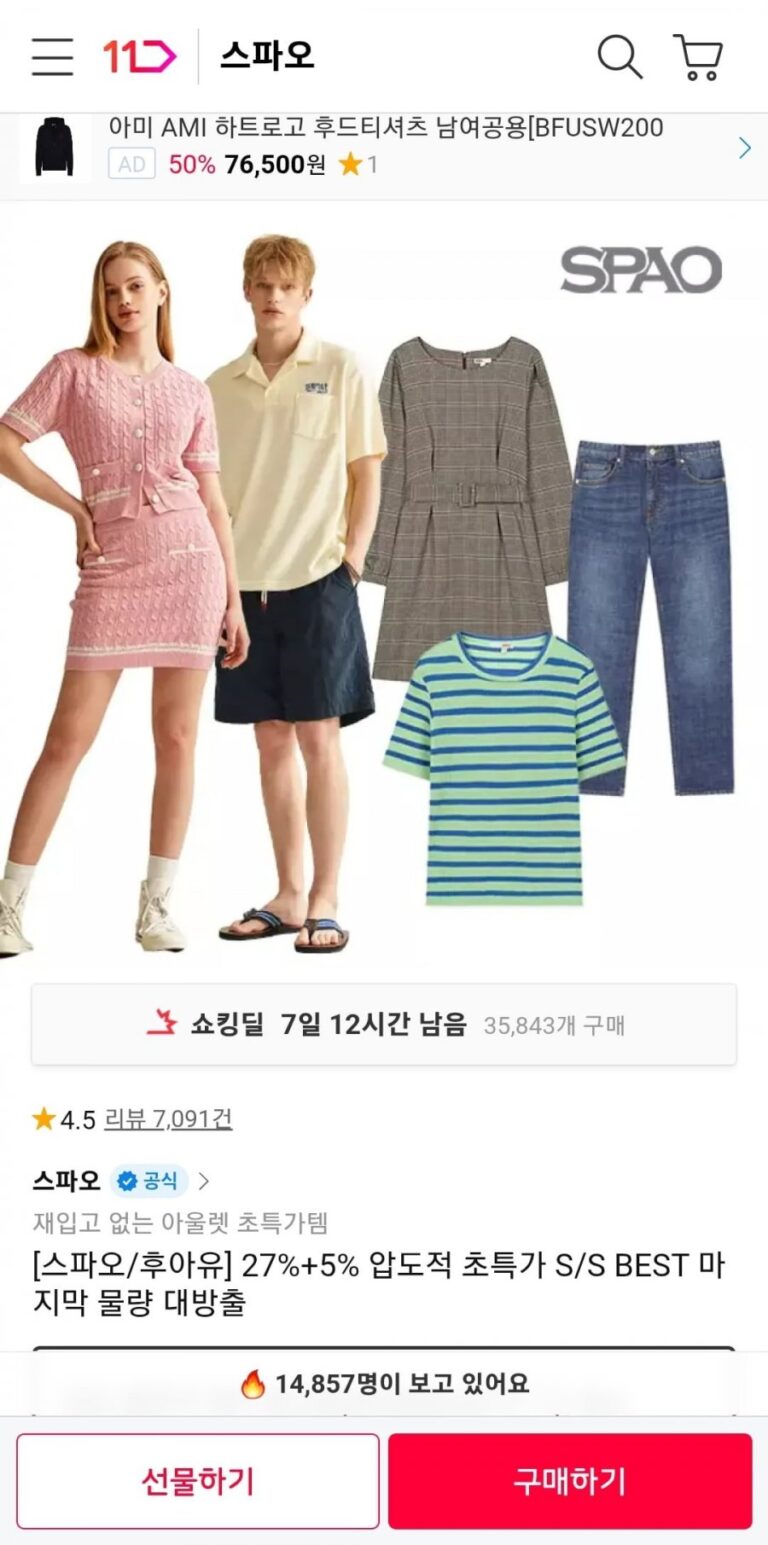768x1545 pixels.
Task: Open 리뷰 7,091건 reviews link
Action: coord(168,1119)
